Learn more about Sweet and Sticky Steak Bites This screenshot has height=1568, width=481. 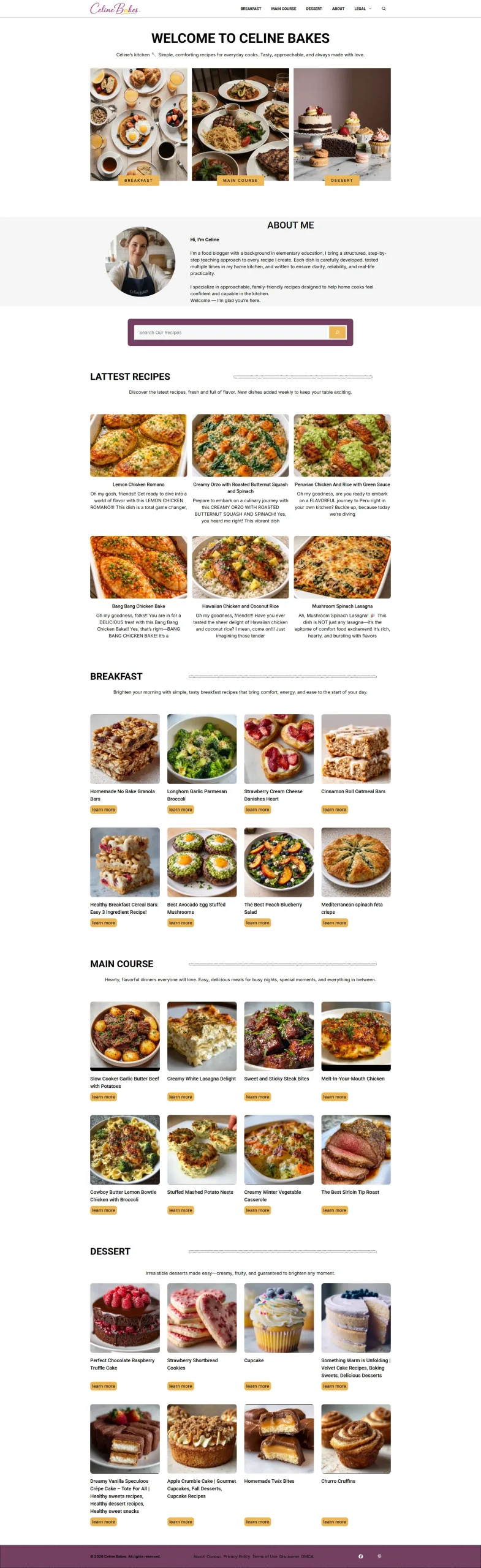[x=257, y=1097]
